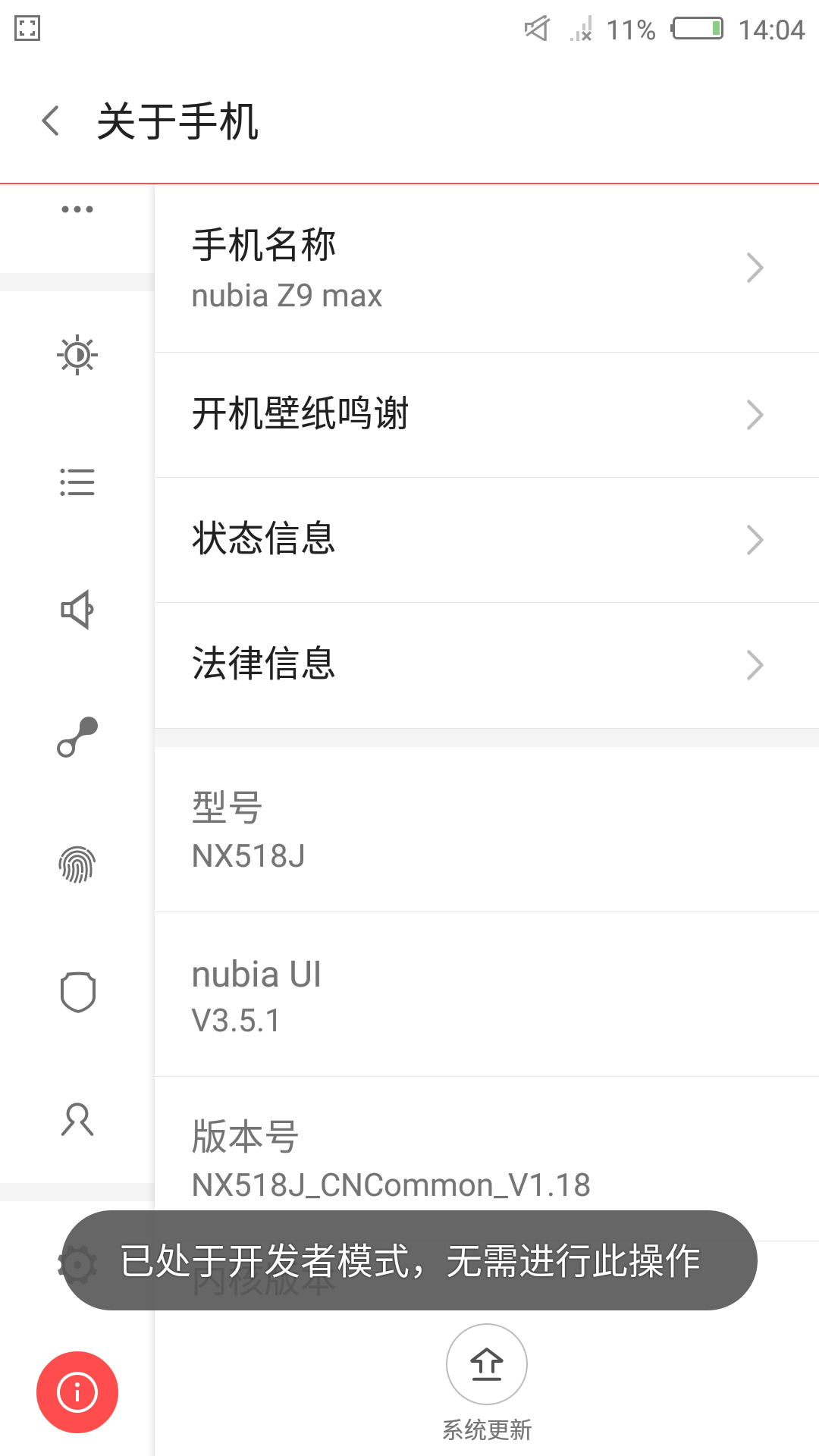
Task: Switch to the sound speaker settings category
Action: 77,610
